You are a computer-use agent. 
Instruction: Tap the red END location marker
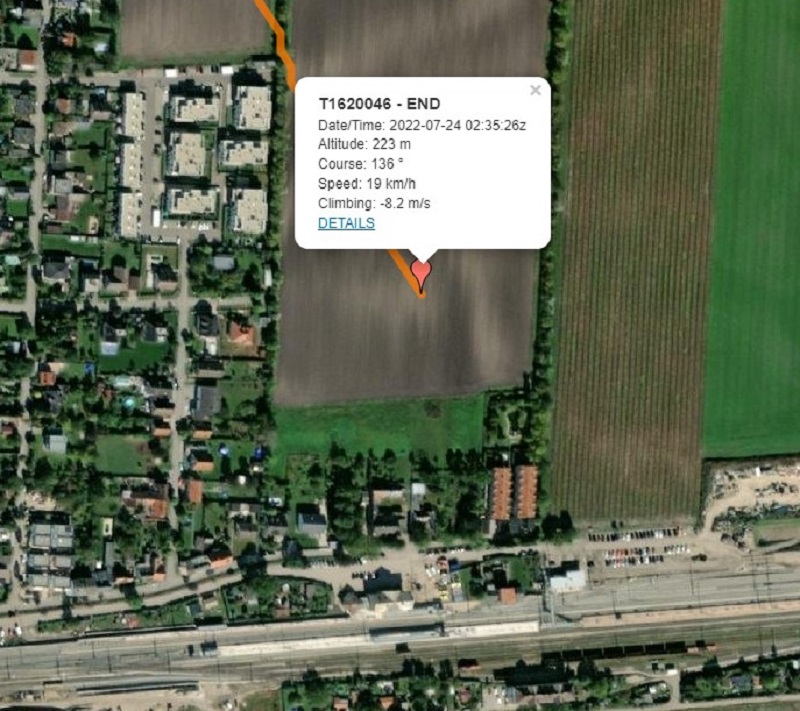(x=421, y=271)
